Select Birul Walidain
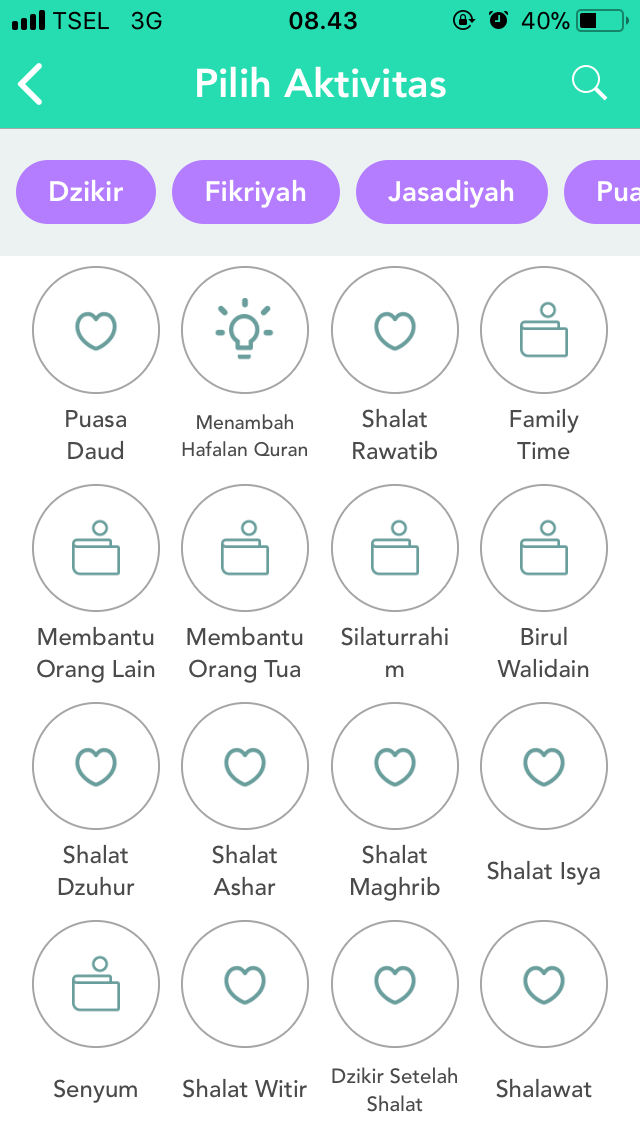 [x=544, y=548]
